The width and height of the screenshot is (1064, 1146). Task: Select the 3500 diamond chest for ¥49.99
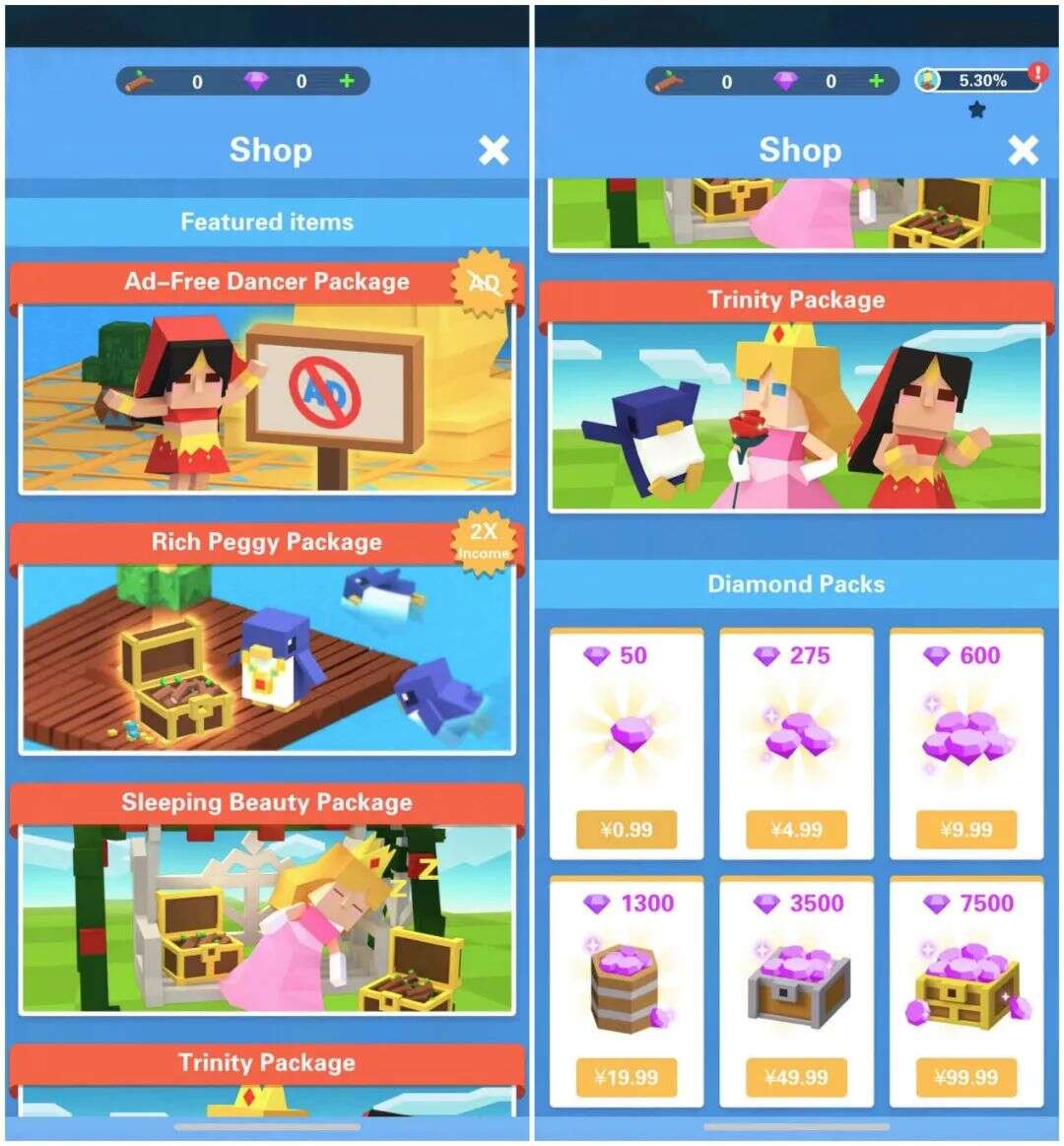tap(796, 1077)
